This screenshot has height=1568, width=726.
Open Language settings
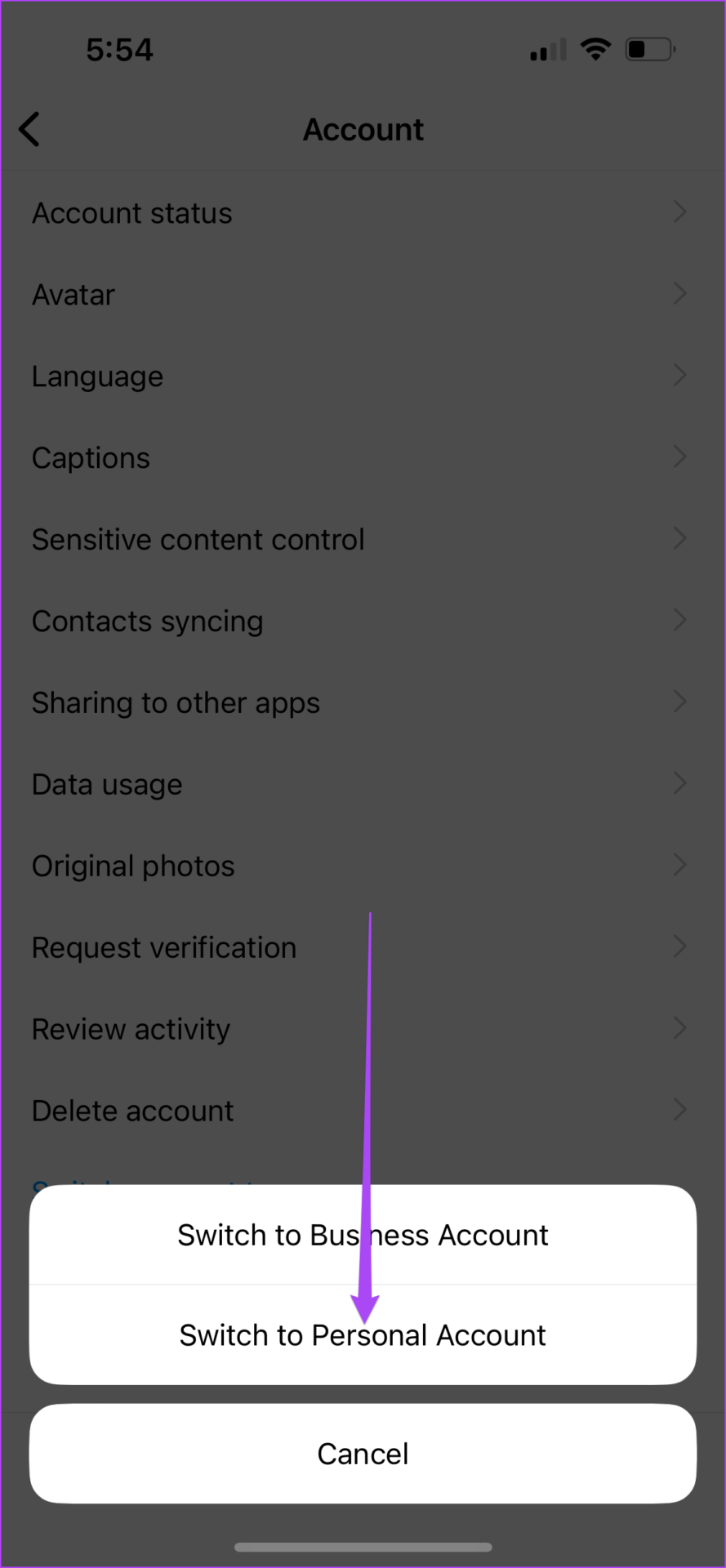click(x=363, y=376)
